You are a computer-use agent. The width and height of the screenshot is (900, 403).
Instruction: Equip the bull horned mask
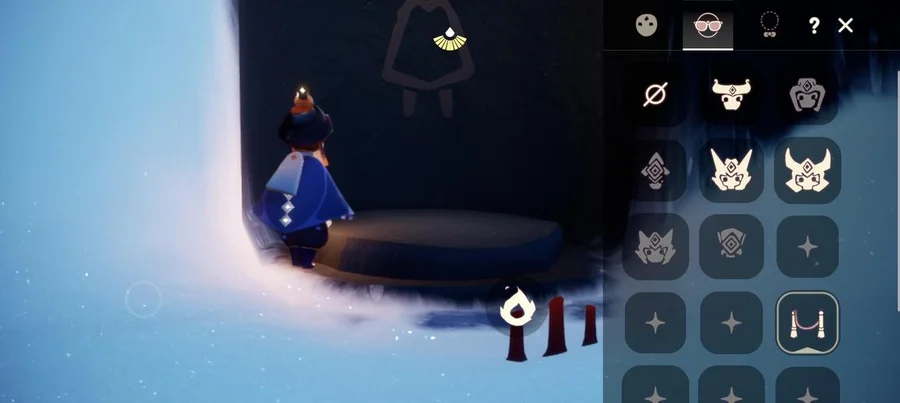[731, 95]
